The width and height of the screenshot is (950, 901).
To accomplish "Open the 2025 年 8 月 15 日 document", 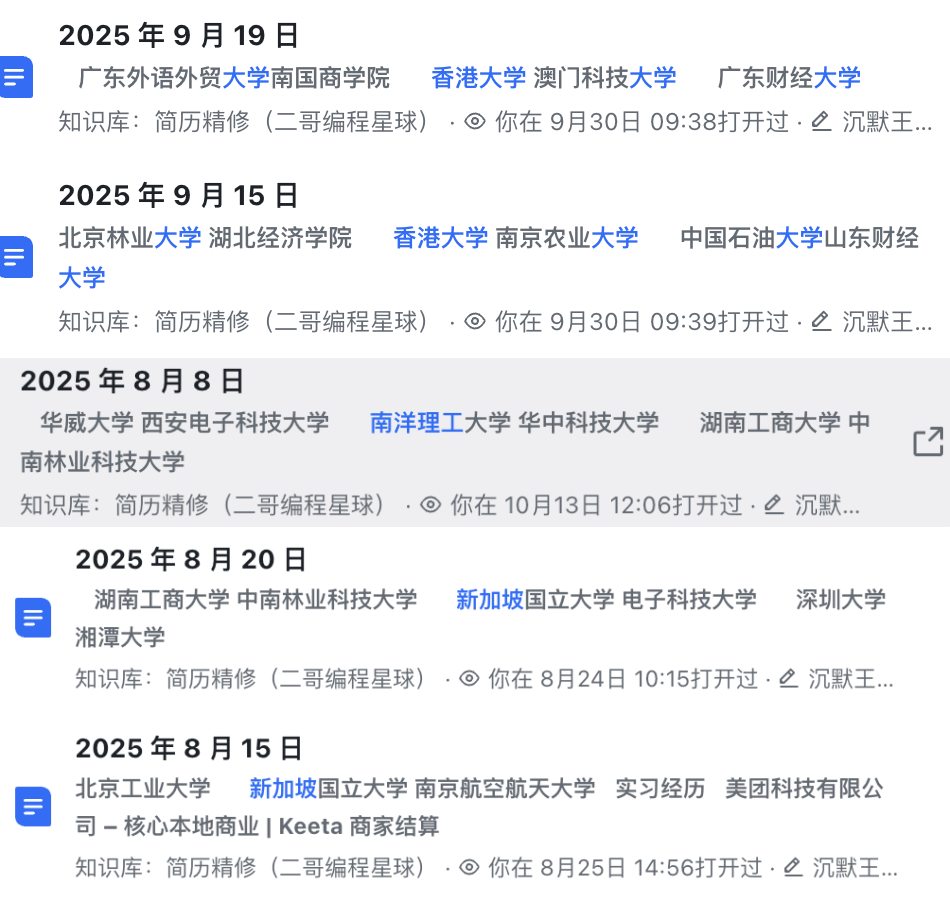I will click(x=189, y=748).
